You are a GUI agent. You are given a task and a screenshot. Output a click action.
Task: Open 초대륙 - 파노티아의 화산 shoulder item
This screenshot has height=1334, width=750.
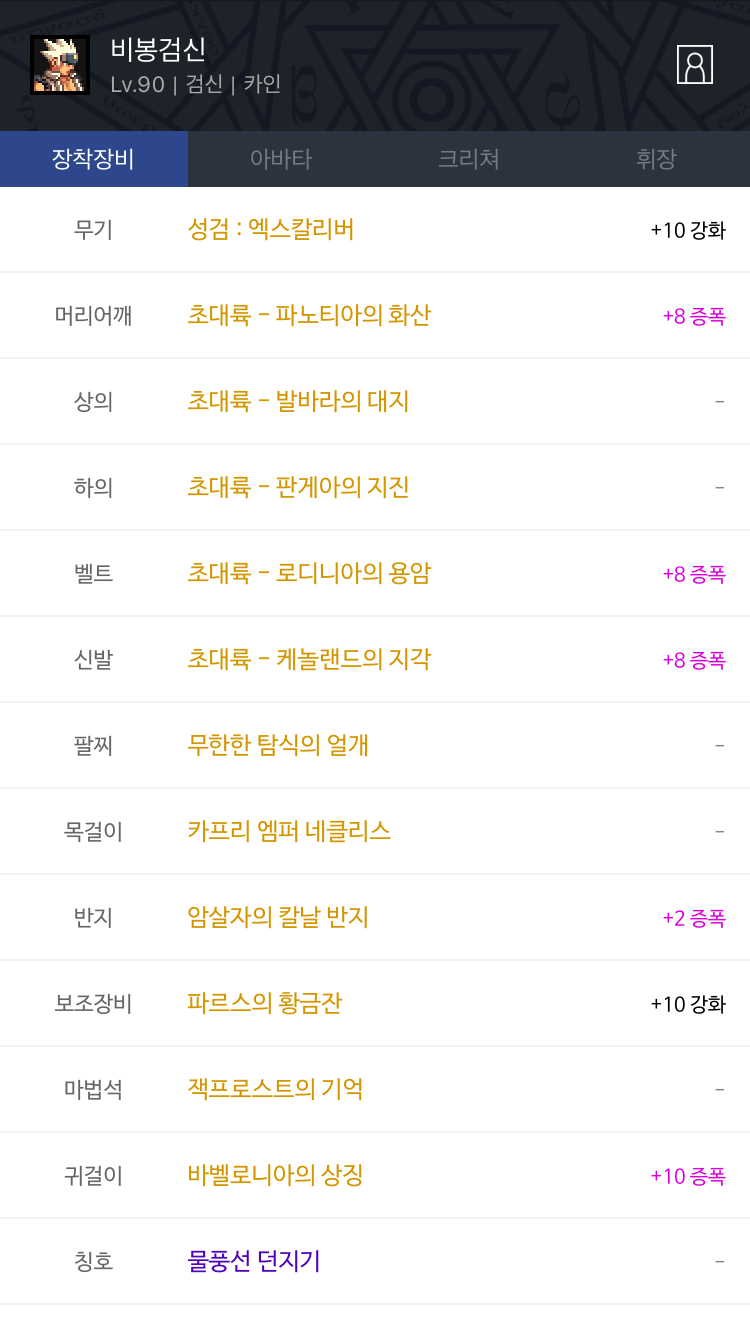(309, 316)
